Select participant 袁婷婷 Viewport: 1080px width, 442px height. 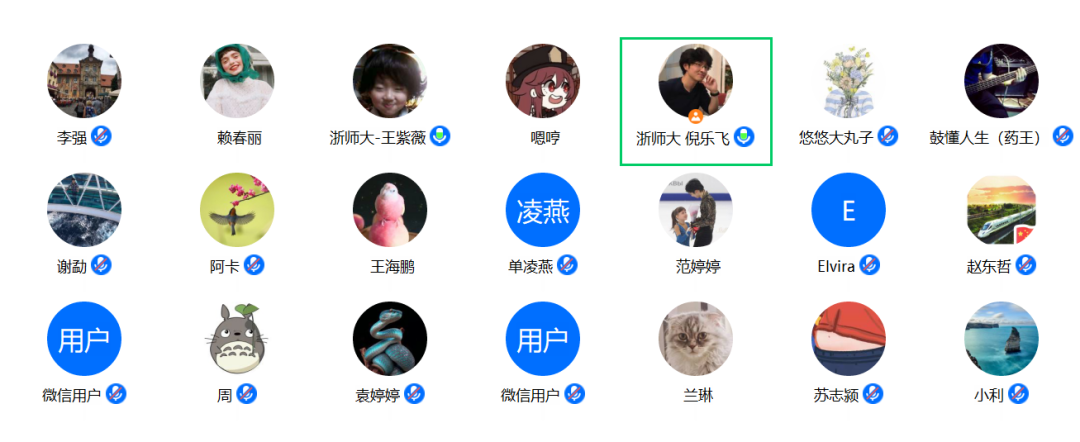[390, 339]
